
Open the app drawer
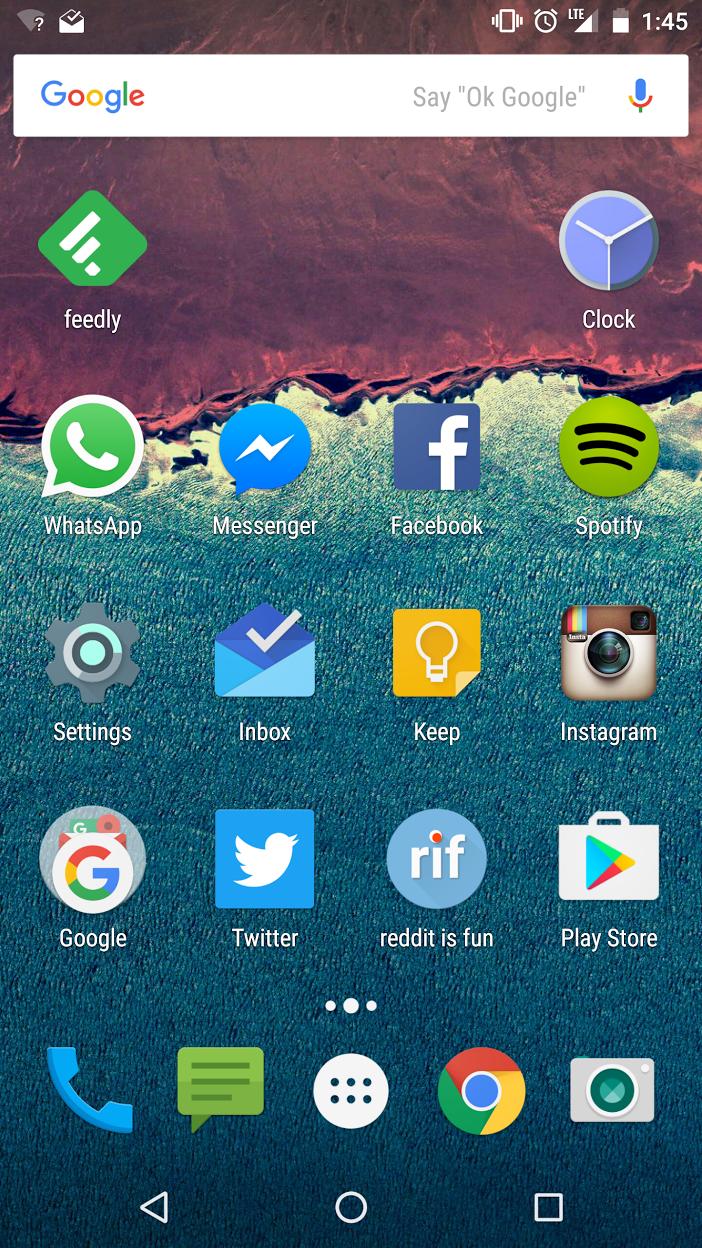point(351,1091)
